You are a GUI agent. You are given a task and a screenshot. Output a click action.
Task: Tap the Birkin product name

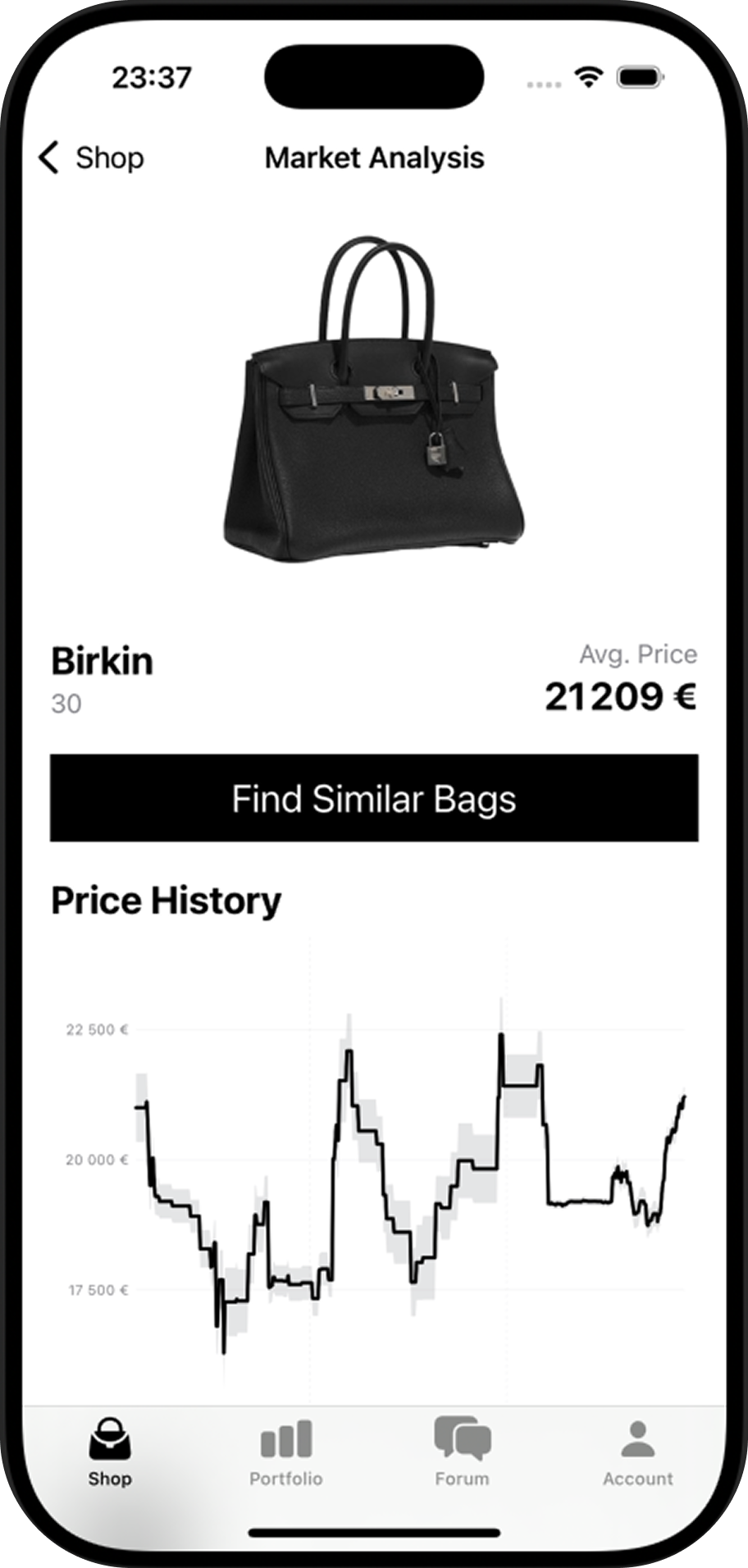click(102, 660)
